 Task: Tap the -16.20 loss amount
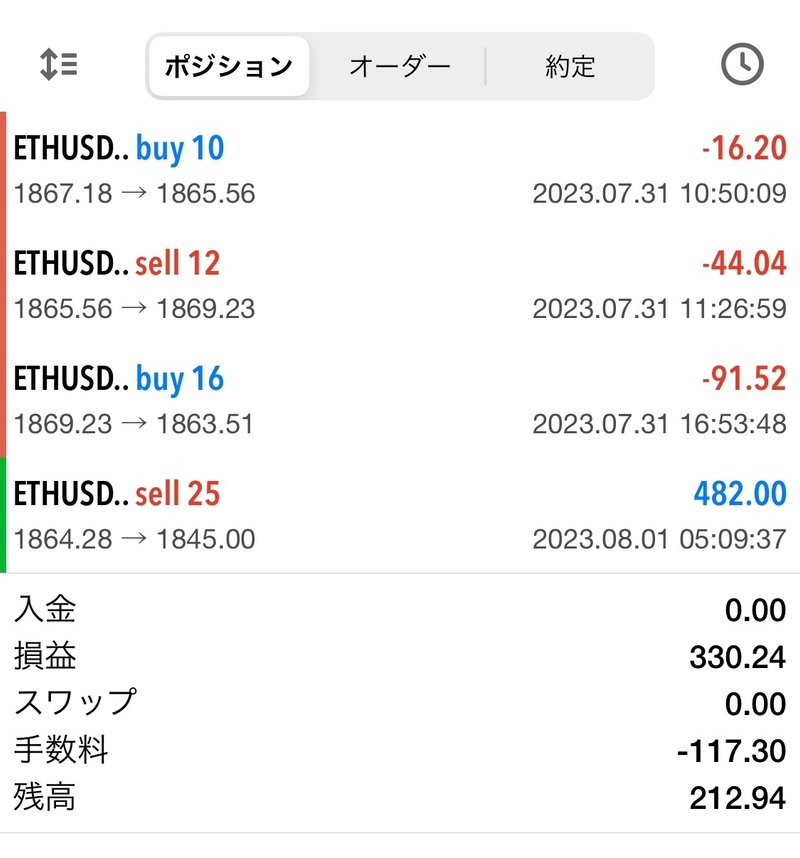[745, 147]
